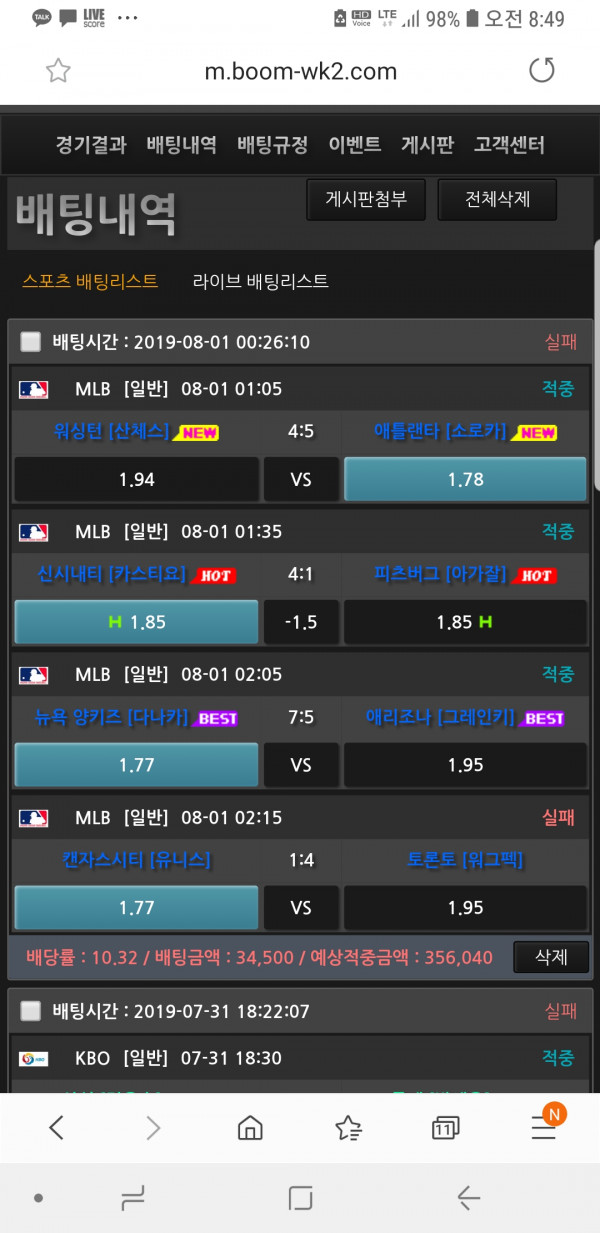Select the 스포츠 배팅리스트 tab
Viewport: 600px width, 1233px height.
tap(90, 281)
